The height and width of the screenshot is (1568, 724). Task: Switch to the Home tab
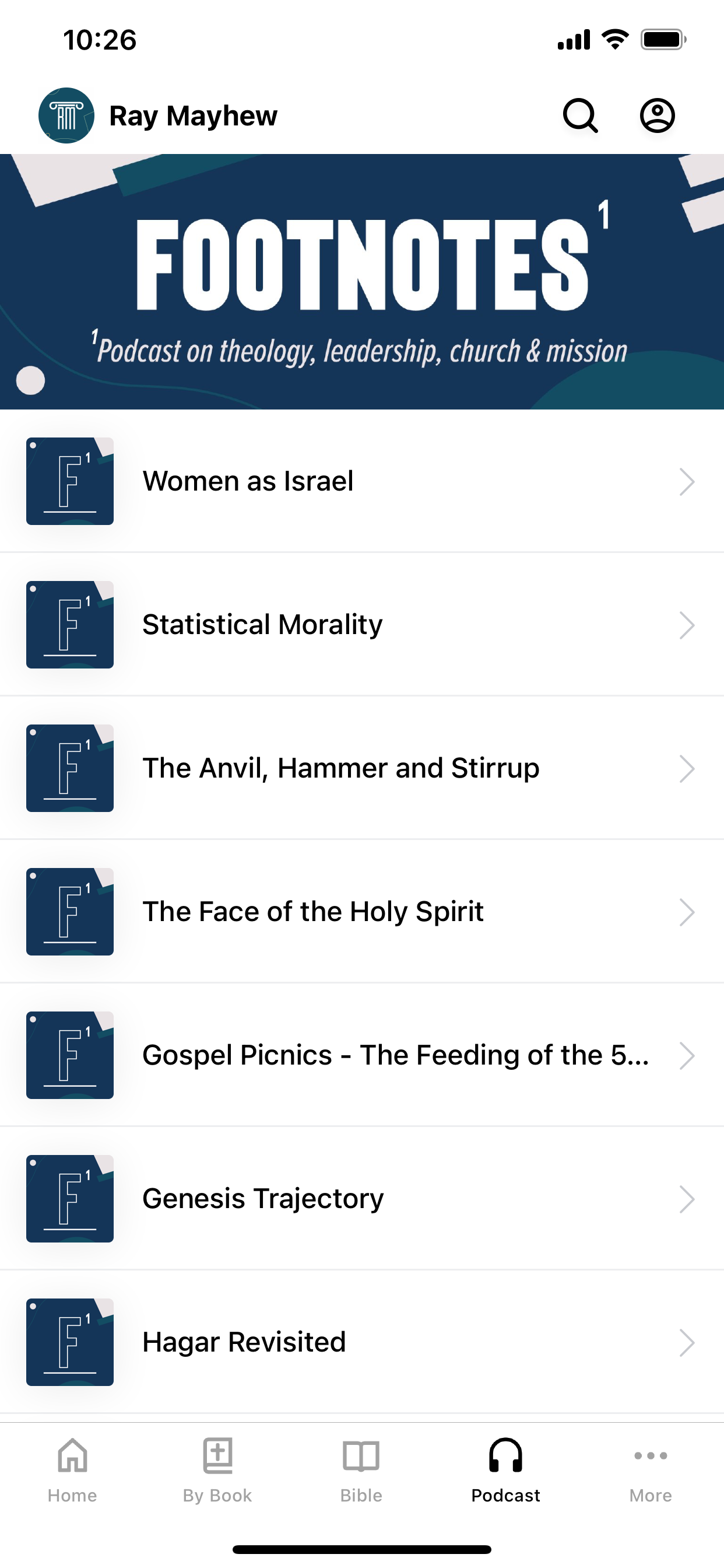(x=72, y=1470)
